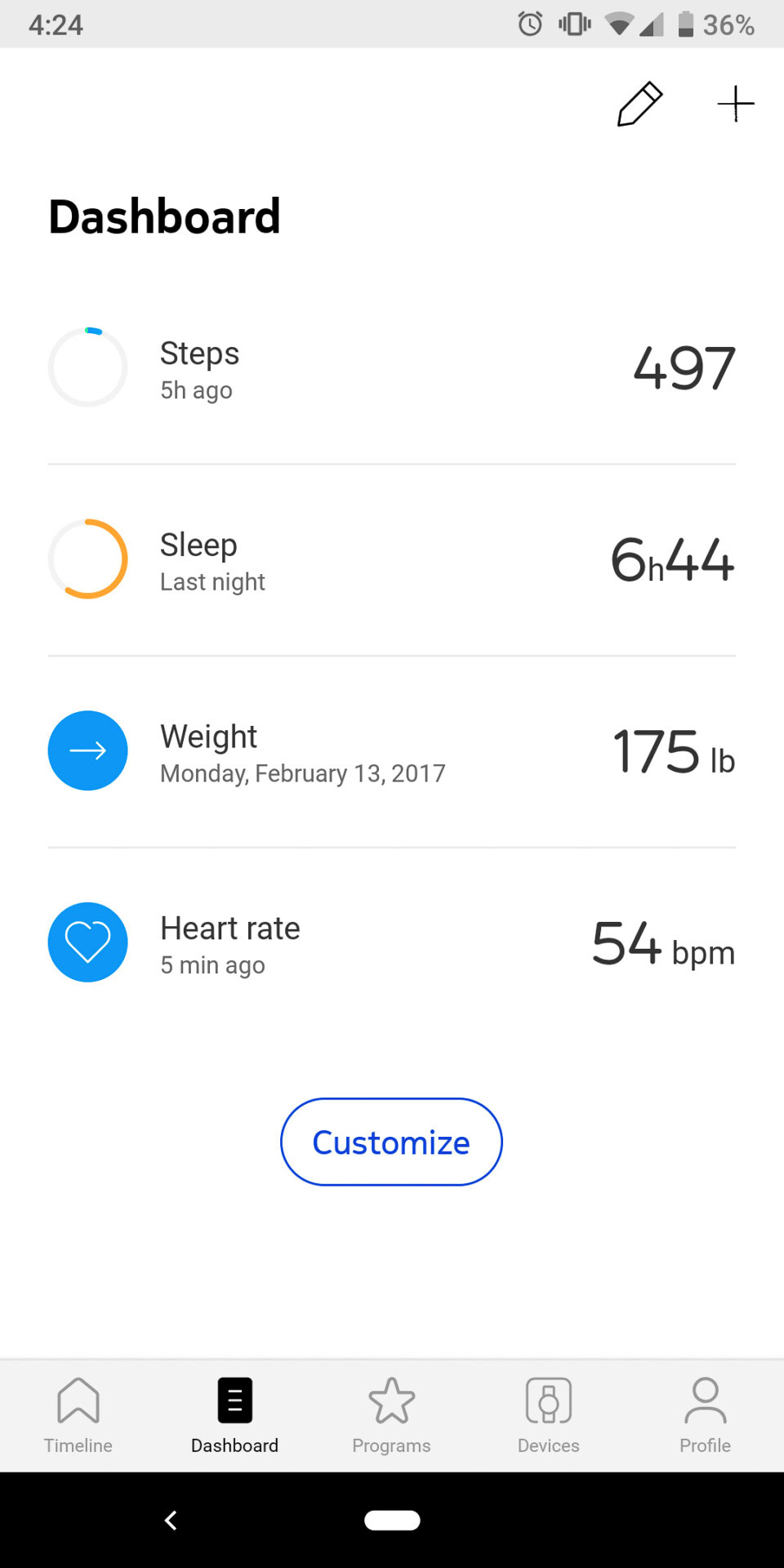784x1568 pixels.
Task: Switch to the Timeline tab
Action: click(x=78, y=1415)
